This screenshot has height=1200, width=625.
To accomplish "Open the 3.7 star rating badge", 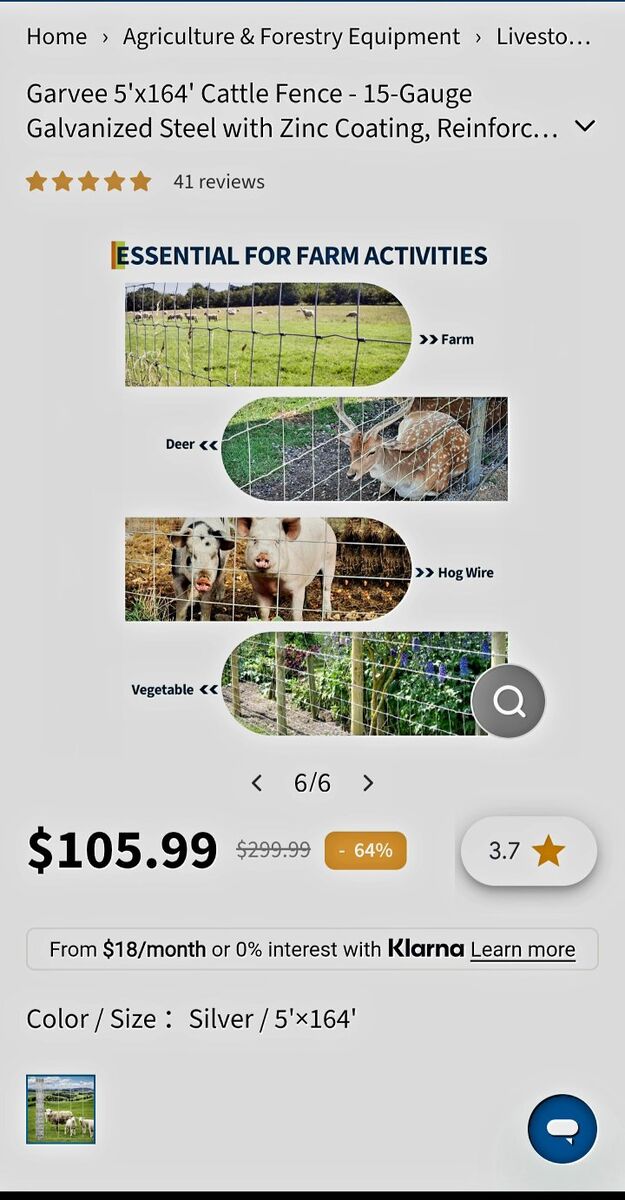I will pos(527,851).
